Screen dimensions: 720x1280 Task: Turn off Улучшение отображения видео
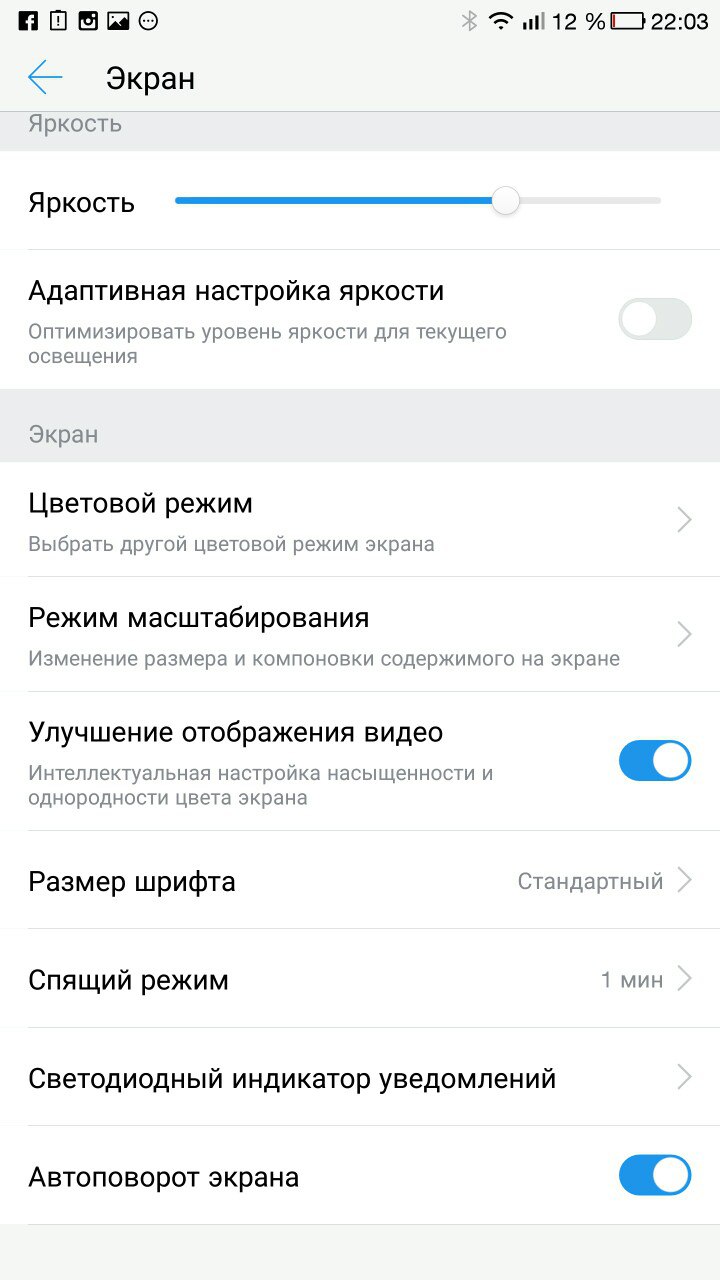click(x=655, y=761)
